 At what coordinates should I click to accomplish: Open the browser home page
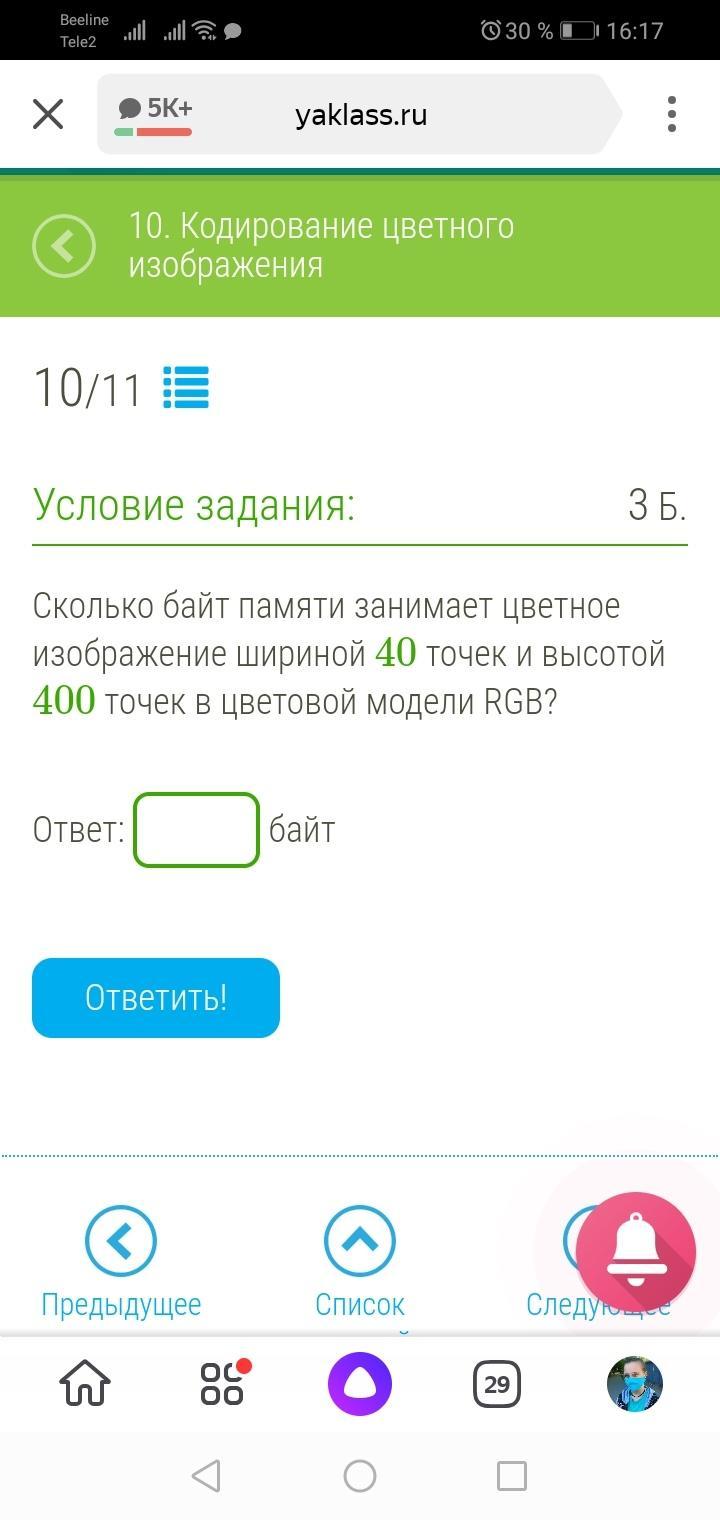pyautogui.click(x=86, y=1385)
